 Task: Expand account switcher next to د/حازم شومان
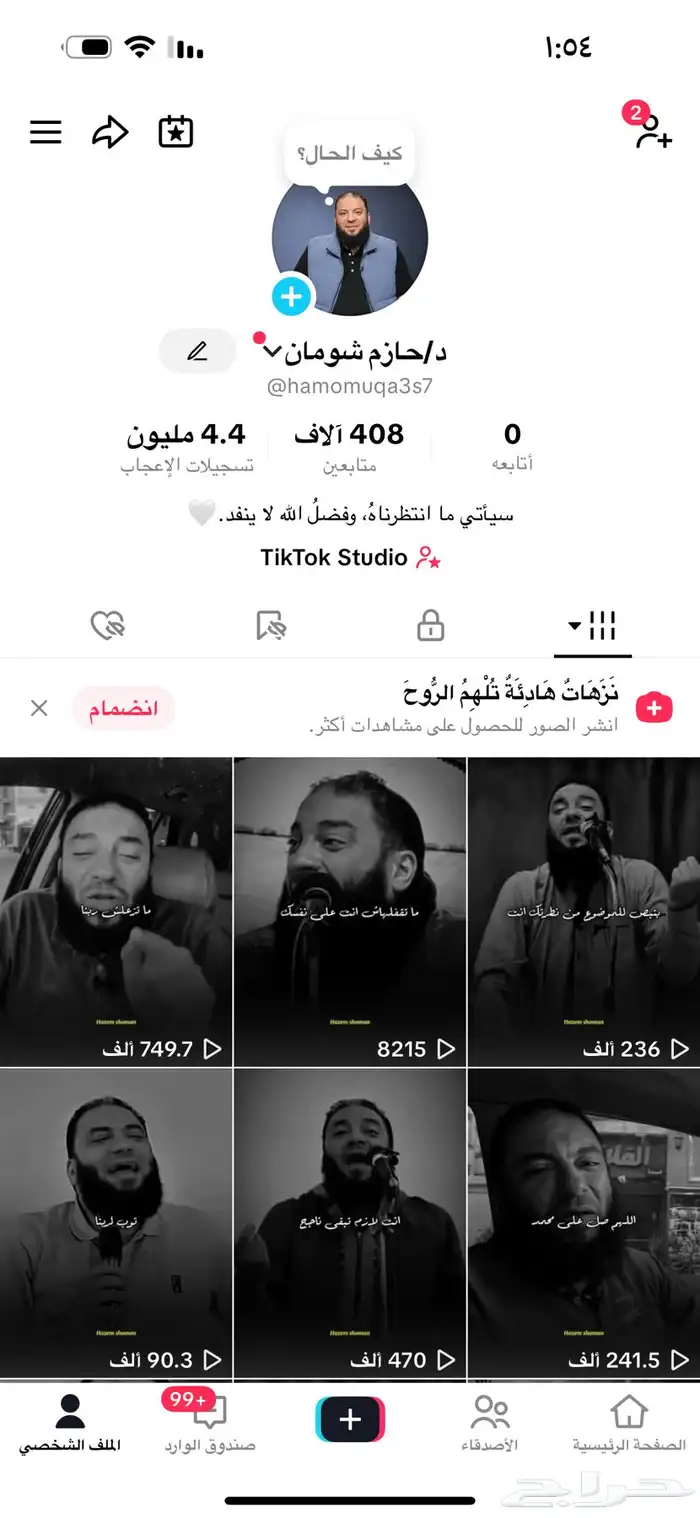click(x=272, y=352)
